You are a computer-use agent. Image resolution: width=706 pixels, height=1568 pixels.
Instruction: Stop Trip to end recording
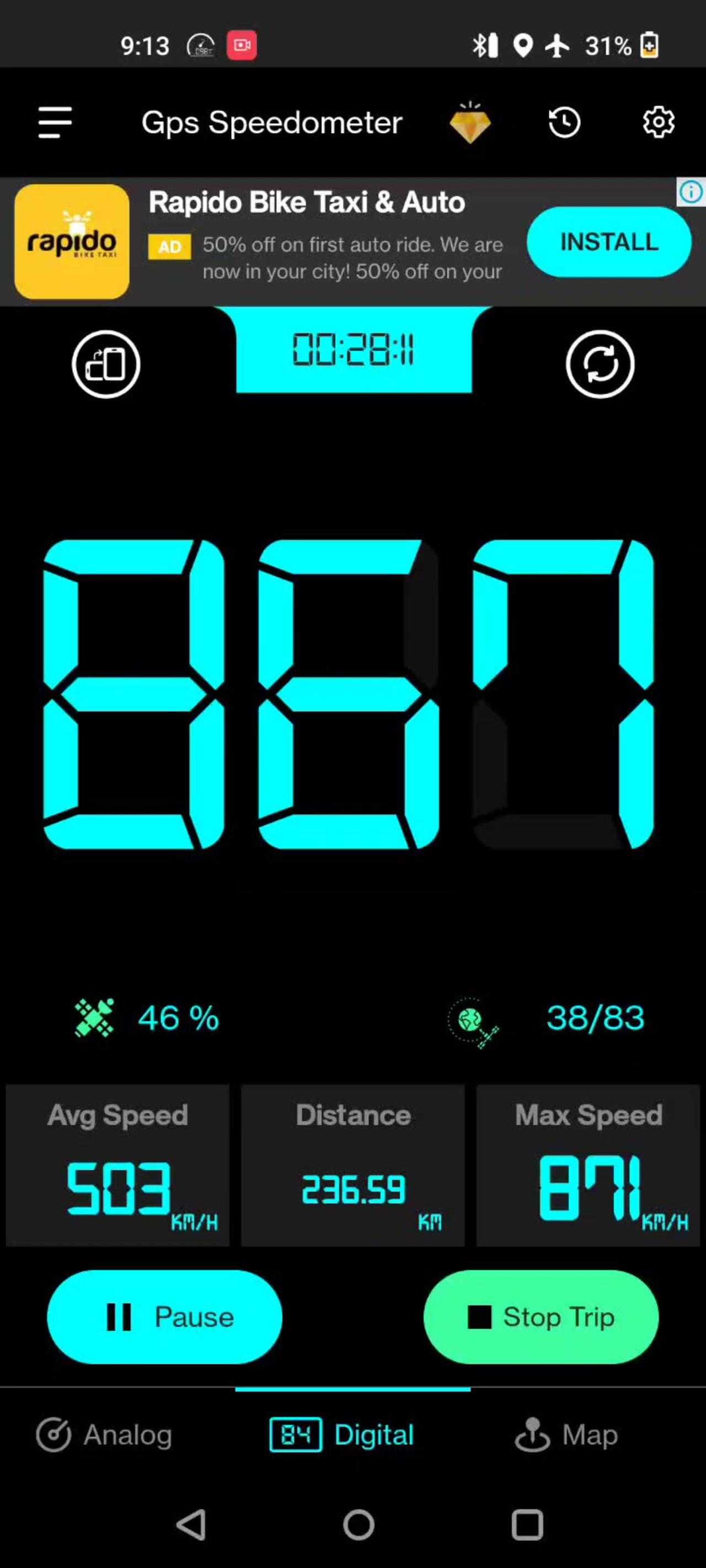click(x=541, y=1317)
